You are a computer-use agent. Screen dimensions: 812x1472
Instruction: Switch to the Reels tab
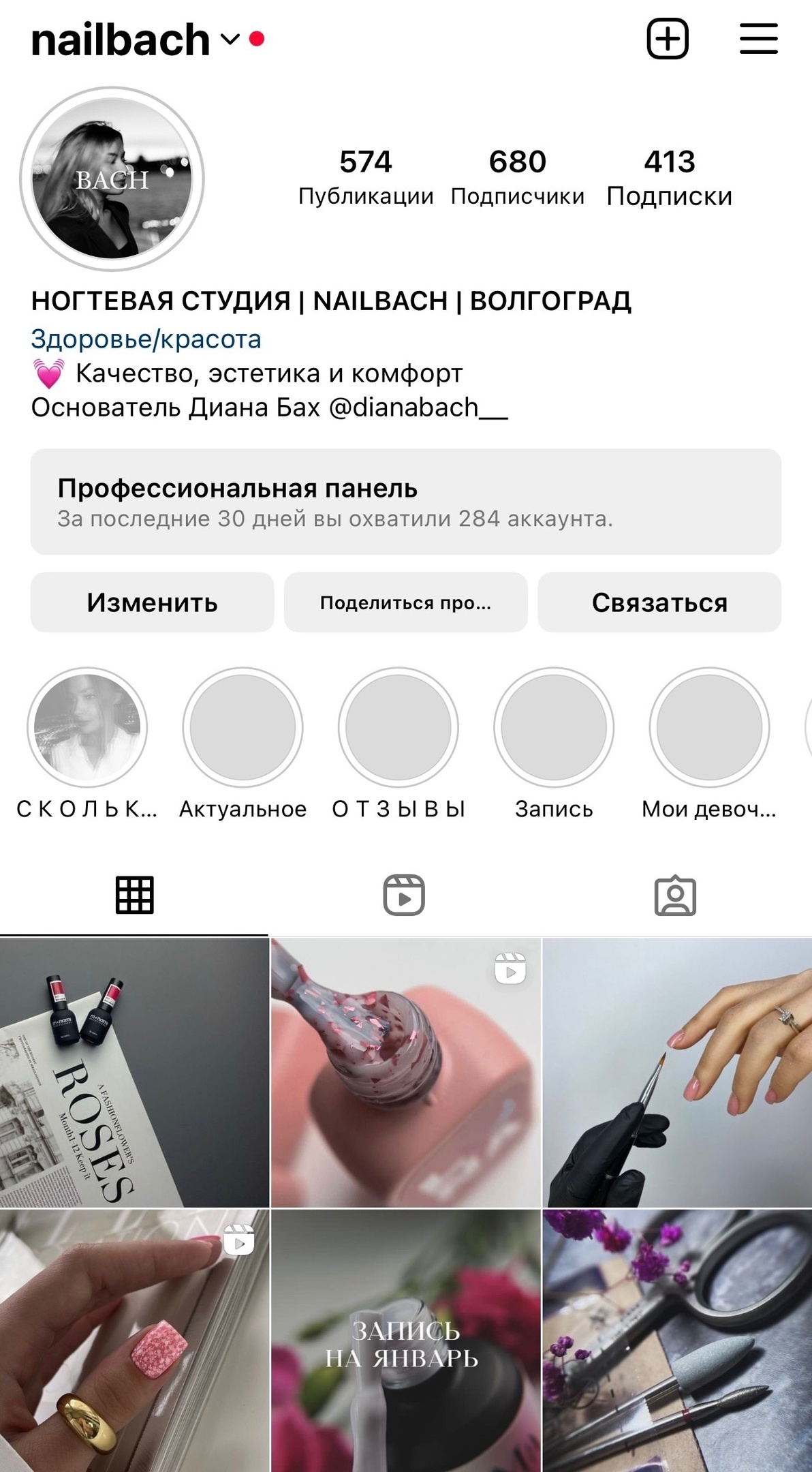pyautogui.click(x=404, y=895)
